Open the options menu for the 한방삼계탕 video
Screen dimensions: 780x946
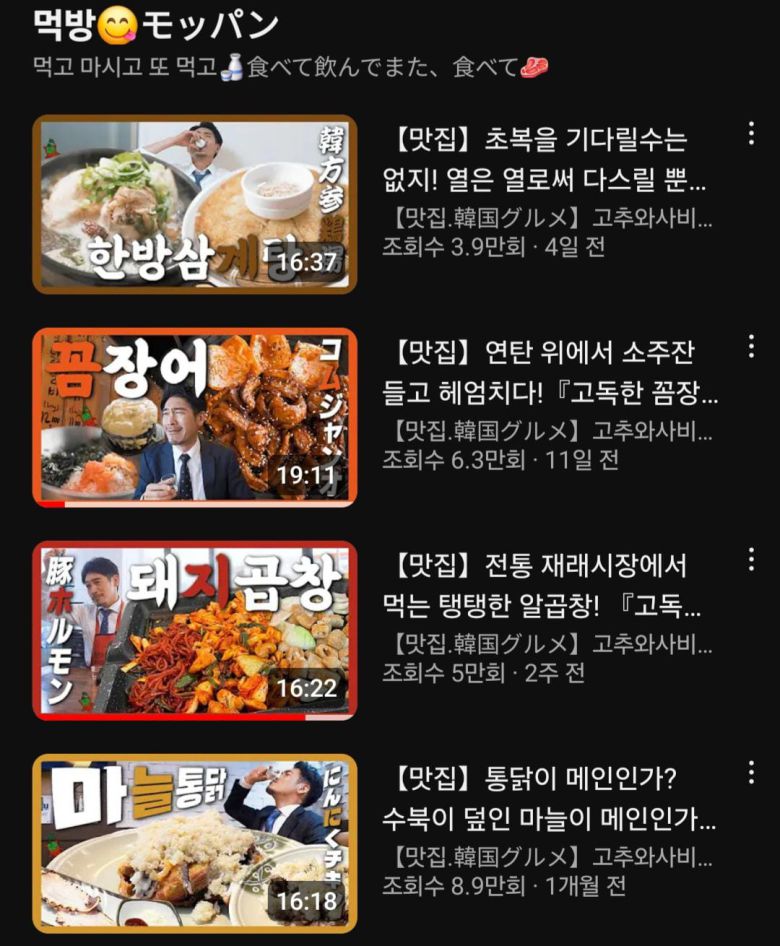[x=753, y=130]
